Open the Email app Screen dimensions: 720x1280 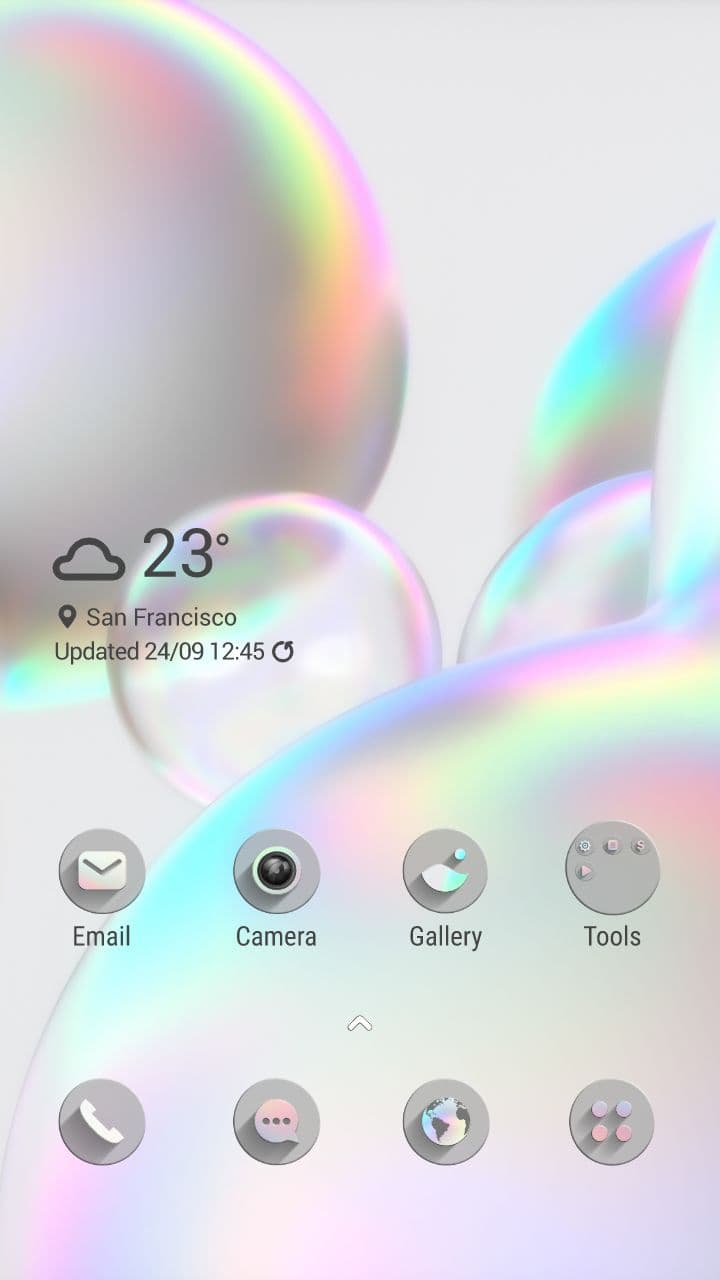coord(102,872)
